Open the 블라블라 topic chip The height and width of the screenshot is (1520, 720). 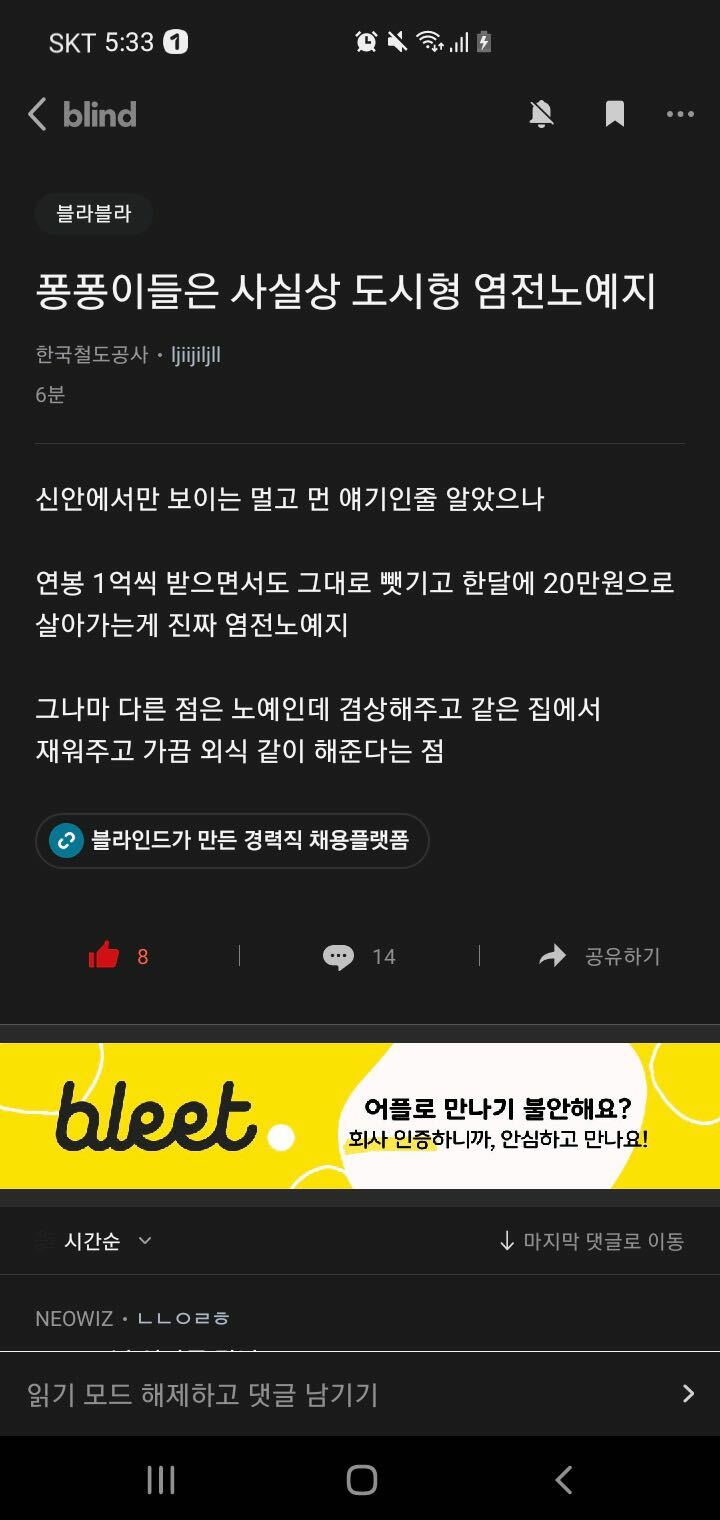[x=94, y=214]
